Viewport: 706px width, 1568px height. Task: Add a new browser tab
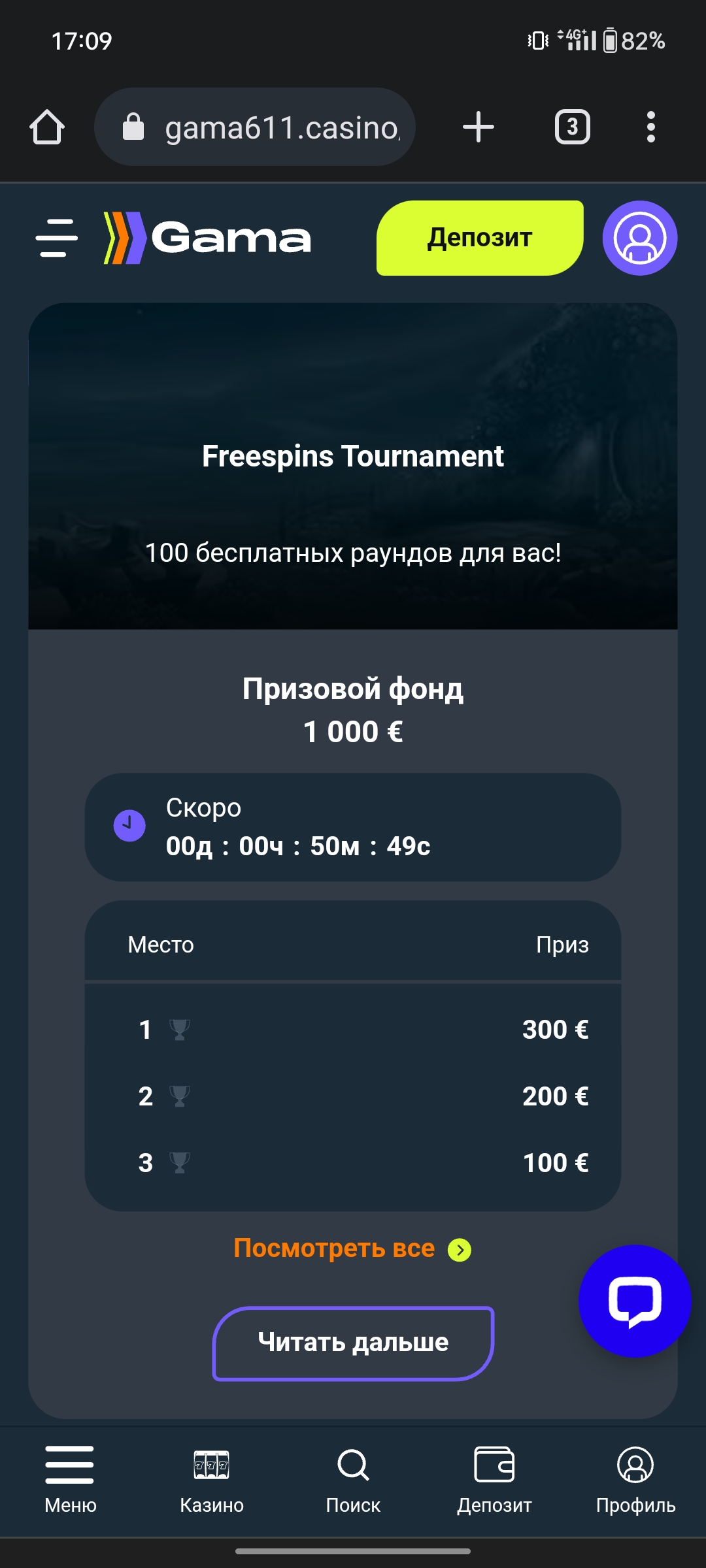479,127
